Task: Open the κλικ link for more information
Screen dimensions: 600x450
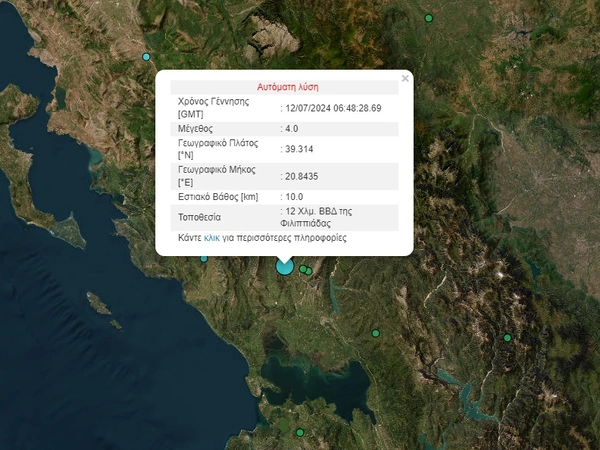Action: click(211, 239)
